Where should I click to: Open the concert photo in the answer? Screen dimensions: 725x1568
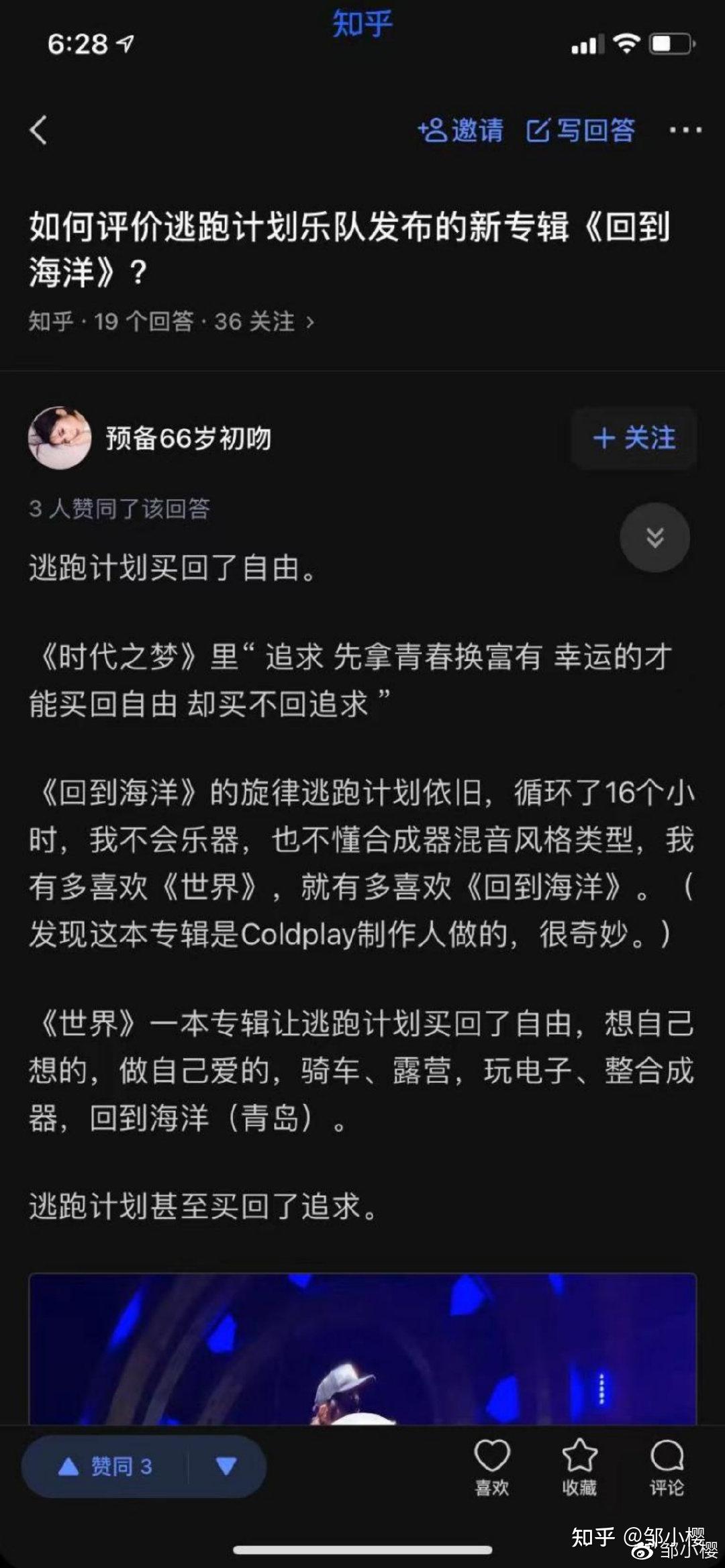362,1349
